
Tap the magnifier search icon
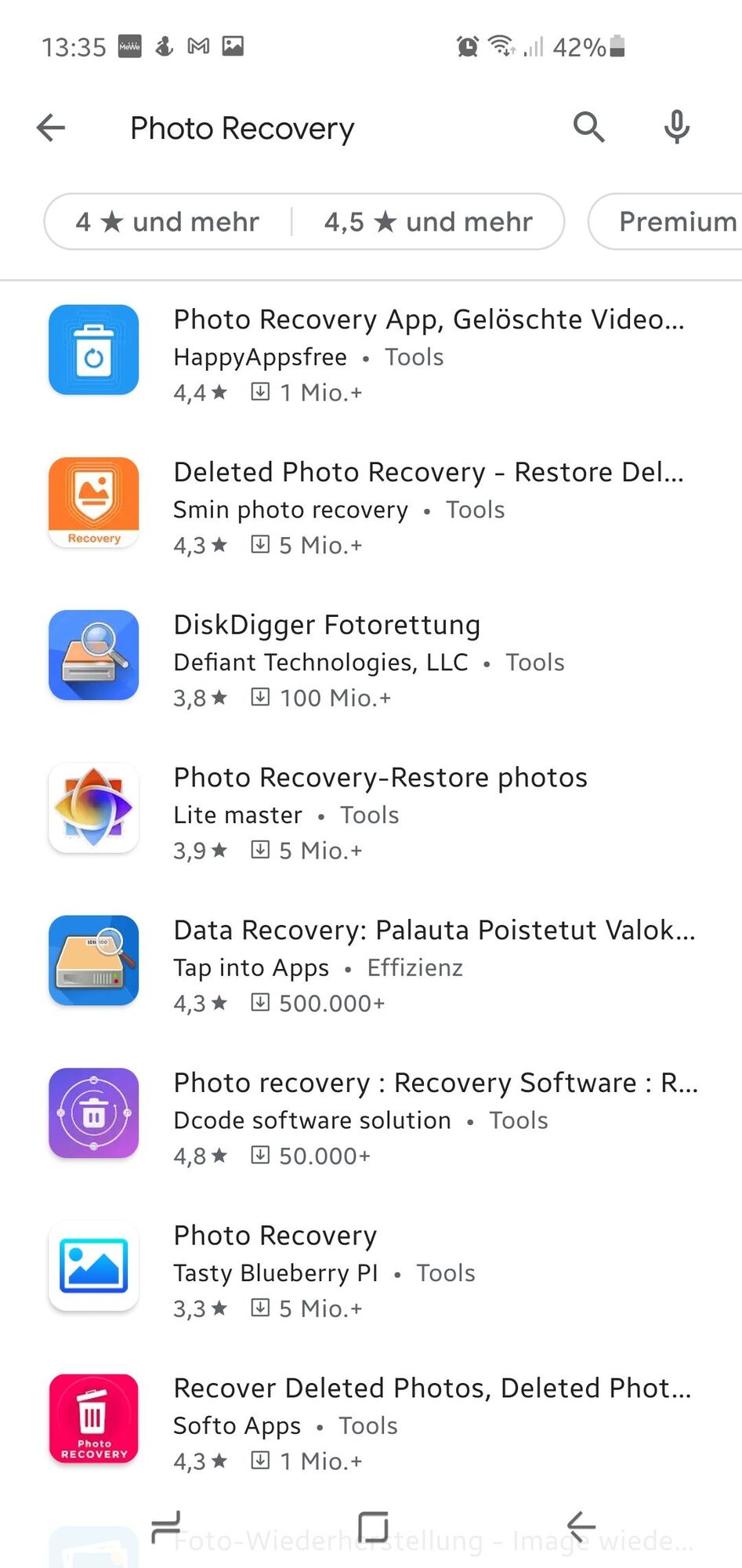588,127
